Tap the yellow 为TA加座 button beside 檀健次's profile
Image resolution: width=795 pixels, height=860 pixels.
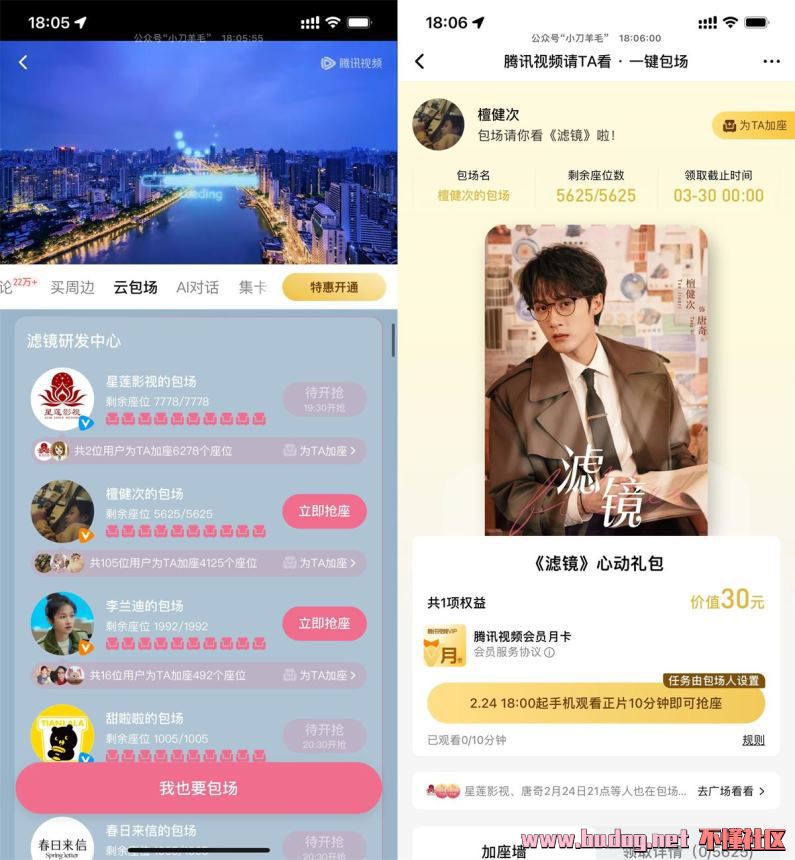pos(754,126)
